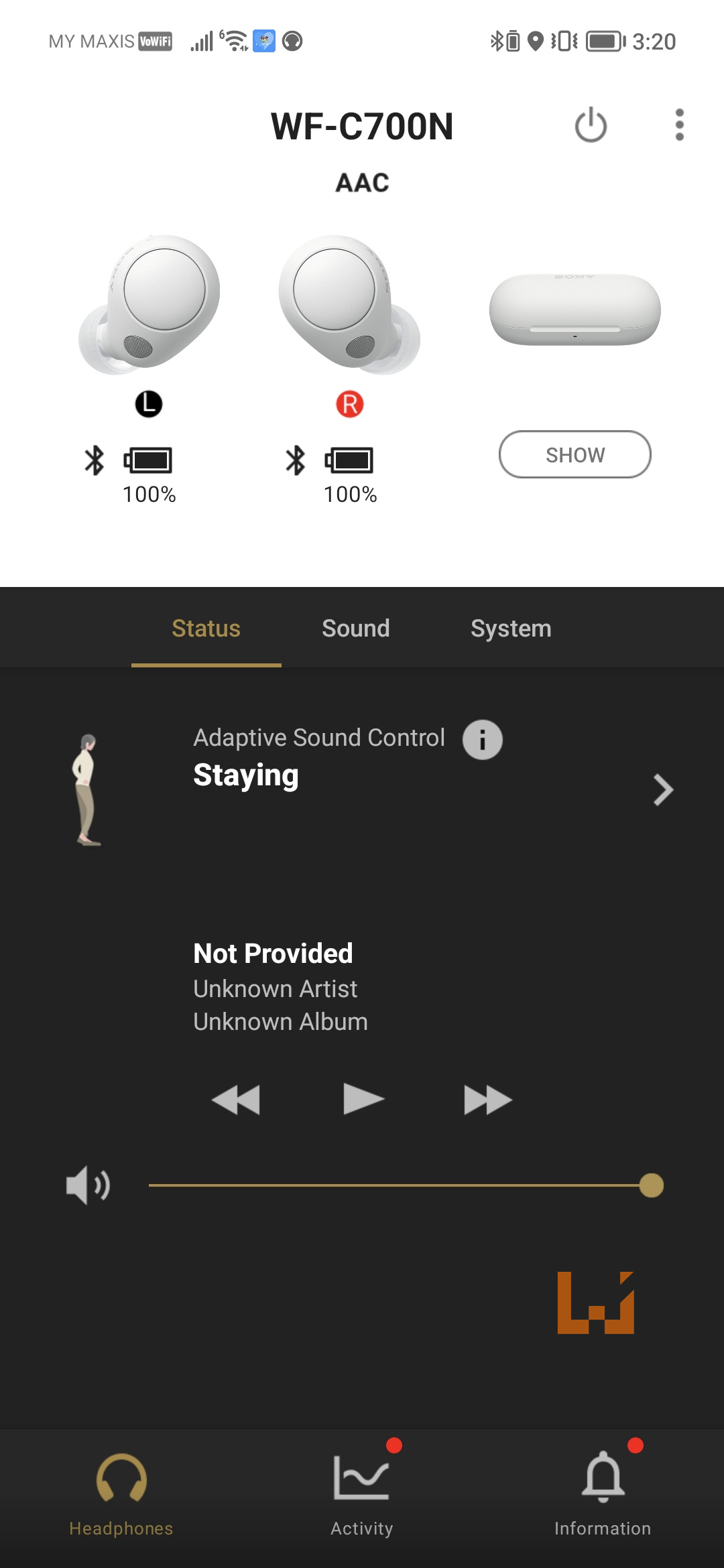
Task: Tap the power icon for WF-C700N
Action: click(591, 125)
